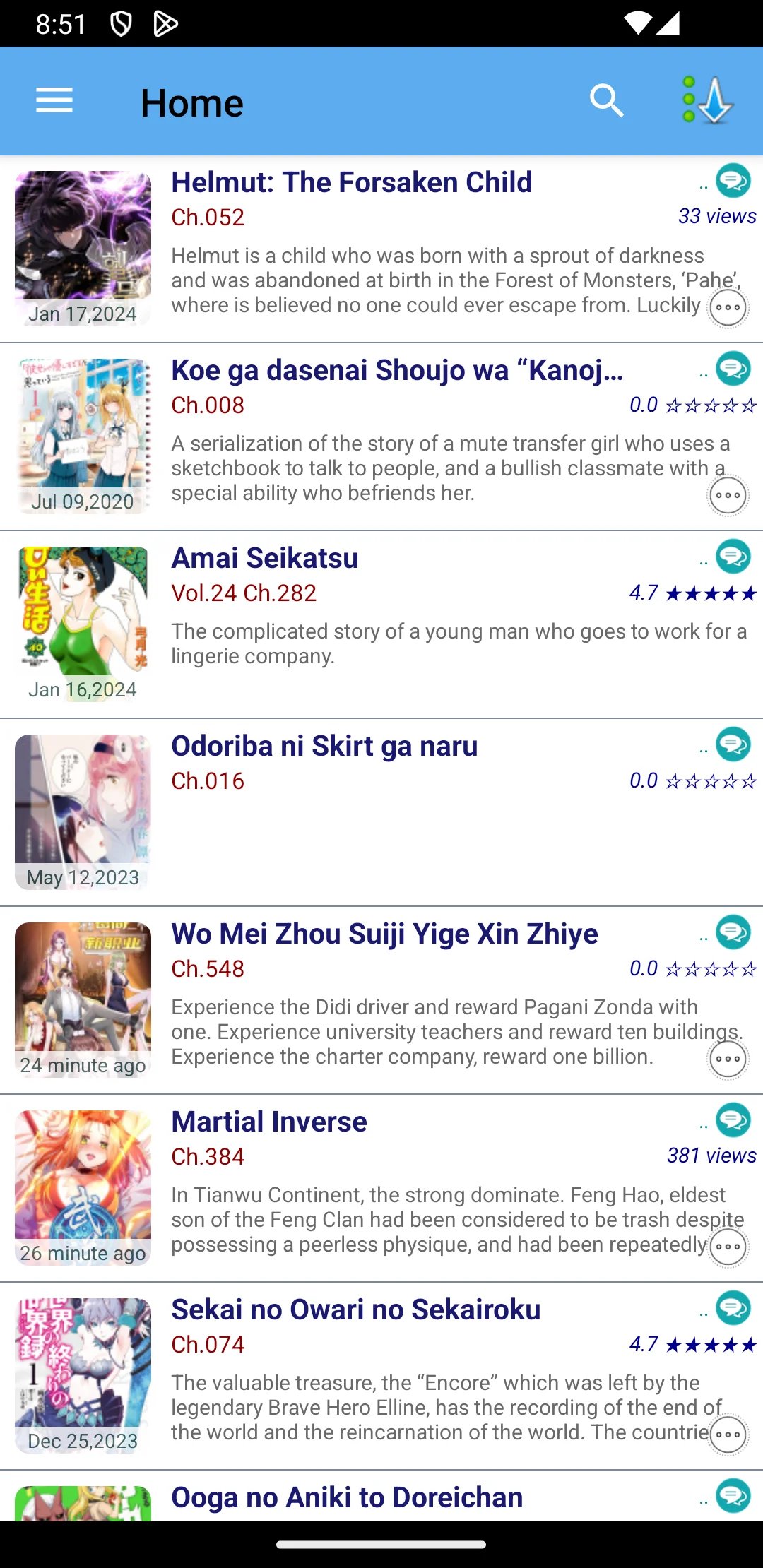Screen dimensions: 763x1568
Task: Open comments for Helmut: The Forsaken Child
Action: 731,182
